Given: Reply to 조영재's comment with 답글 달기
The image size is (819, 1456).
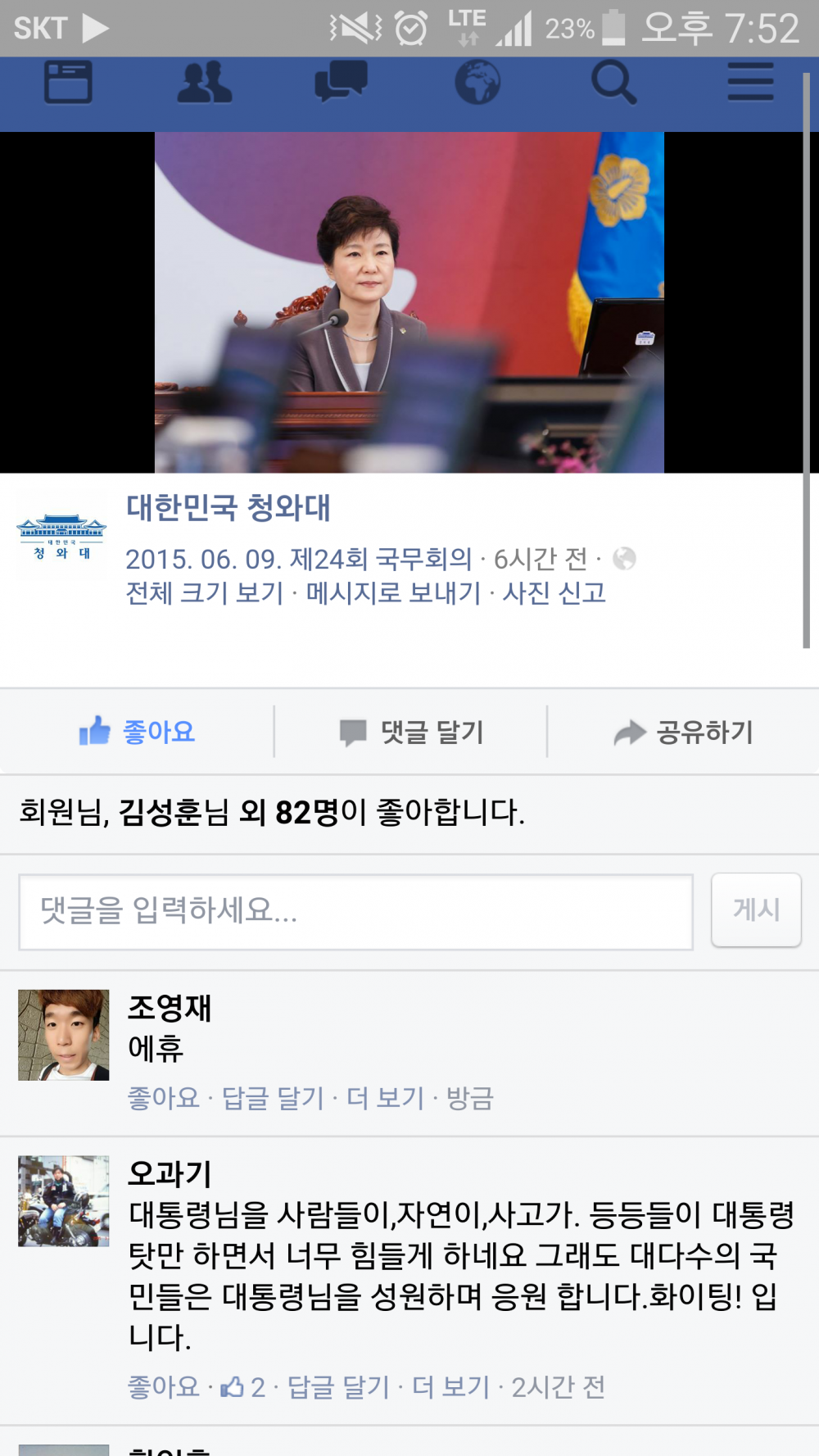Looking at the screenshot, I should [x=274, y=1098].
